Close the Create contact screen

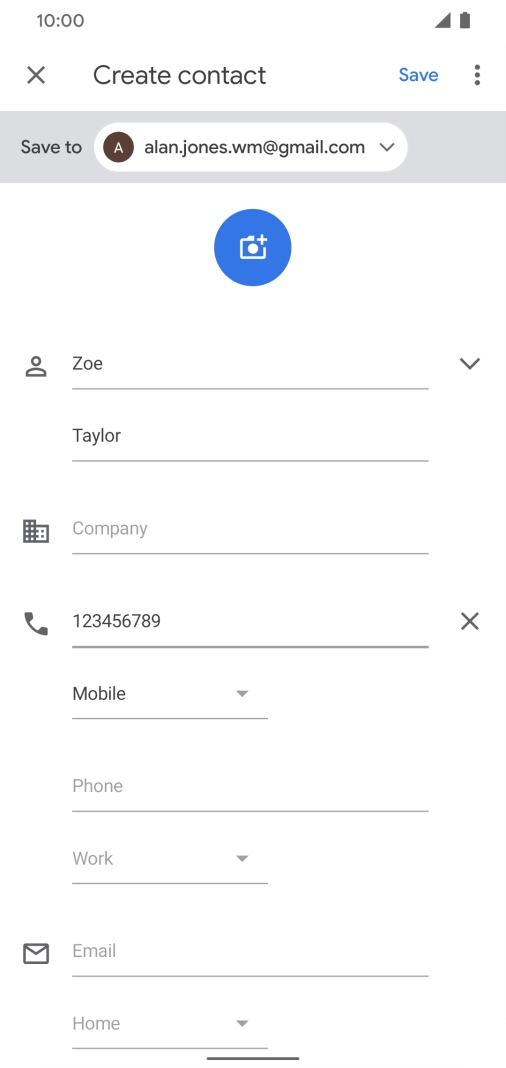[x=35, y=75]
